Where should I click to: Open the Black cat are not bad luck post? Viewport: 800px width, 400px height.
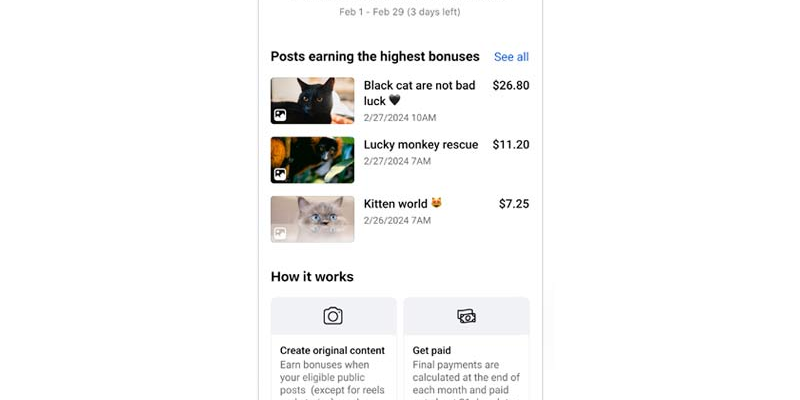point(419,93)
